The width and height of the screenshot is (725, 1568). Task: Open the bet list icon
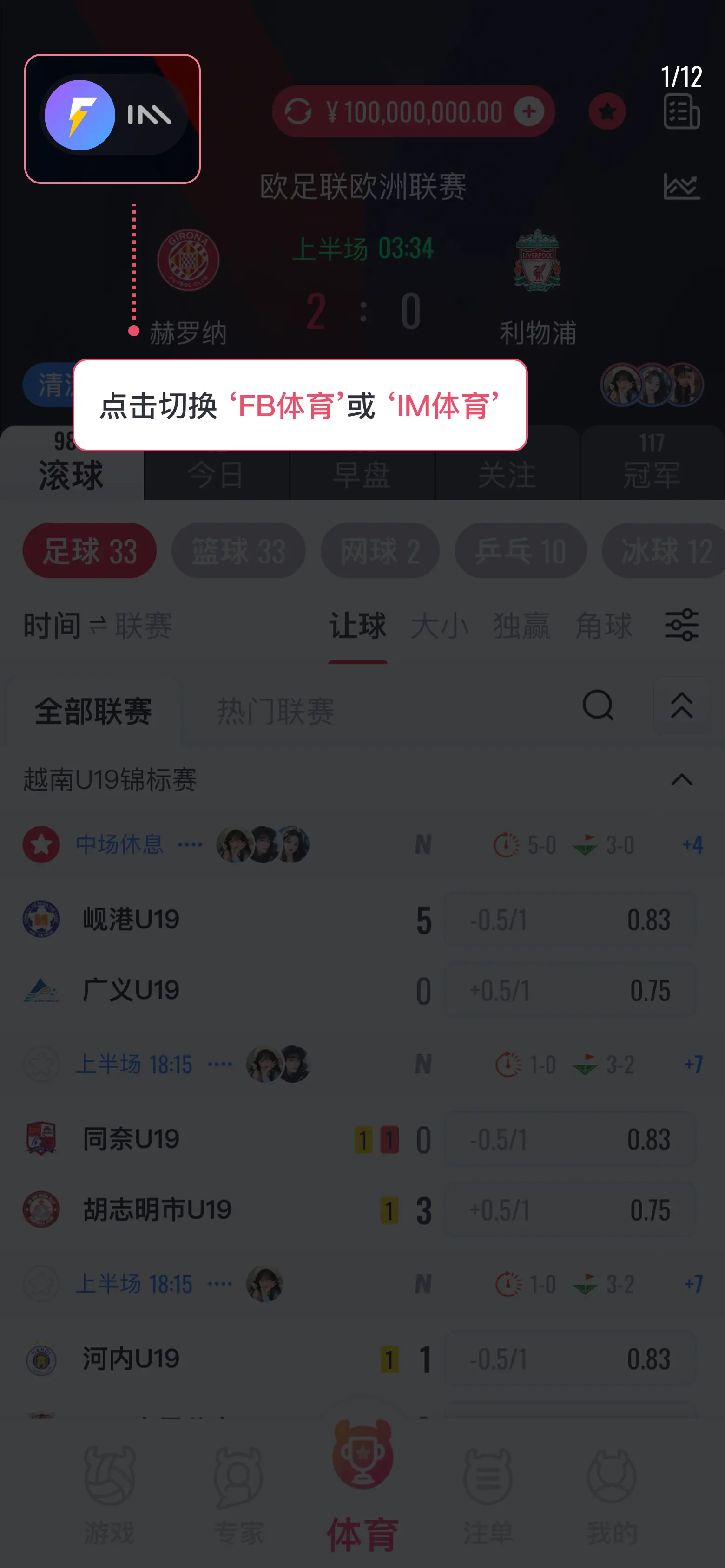681,113
